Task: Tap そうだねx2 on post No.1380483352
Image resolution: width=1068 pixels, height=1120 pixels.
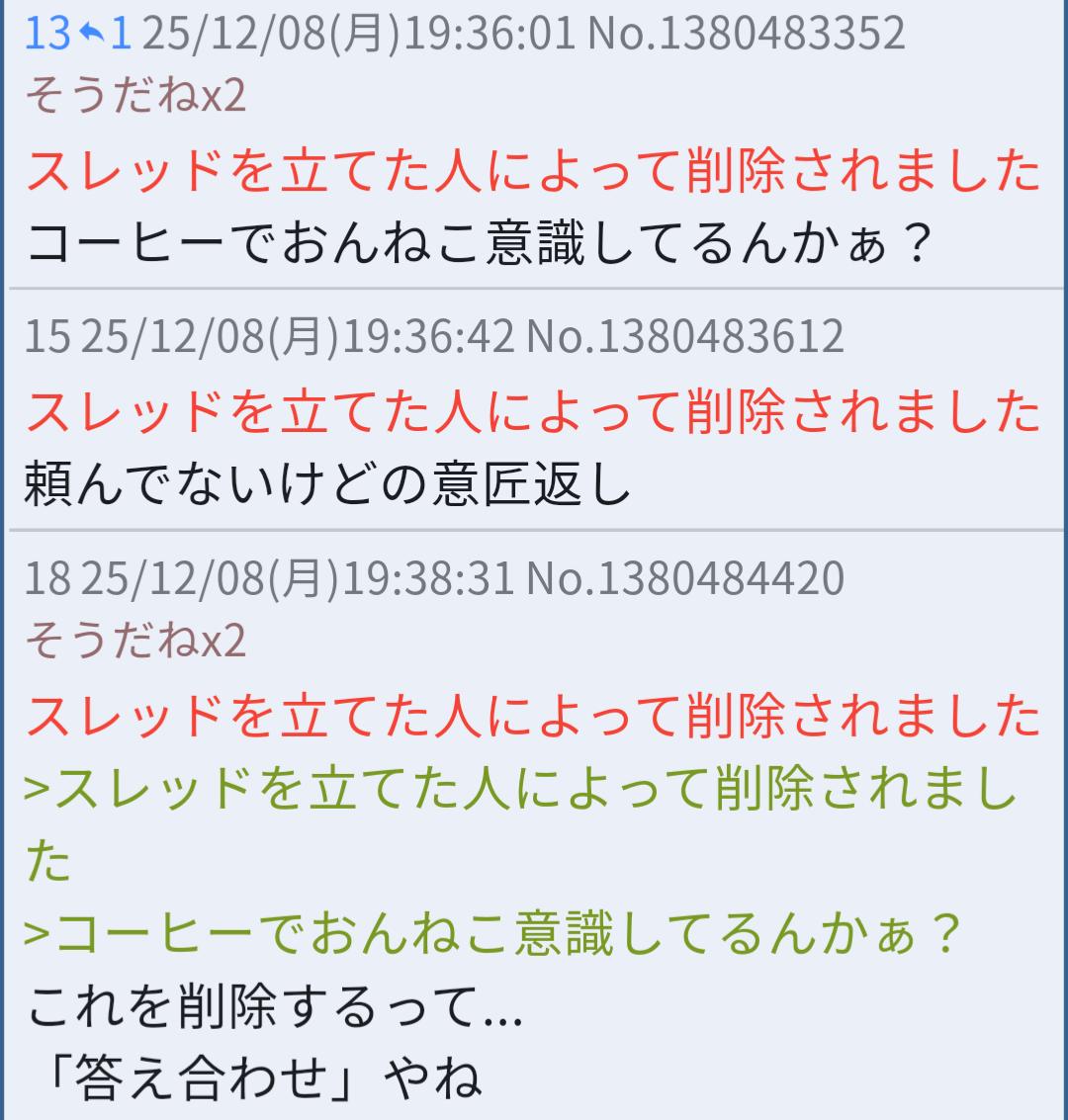Action: coord(134,97)
